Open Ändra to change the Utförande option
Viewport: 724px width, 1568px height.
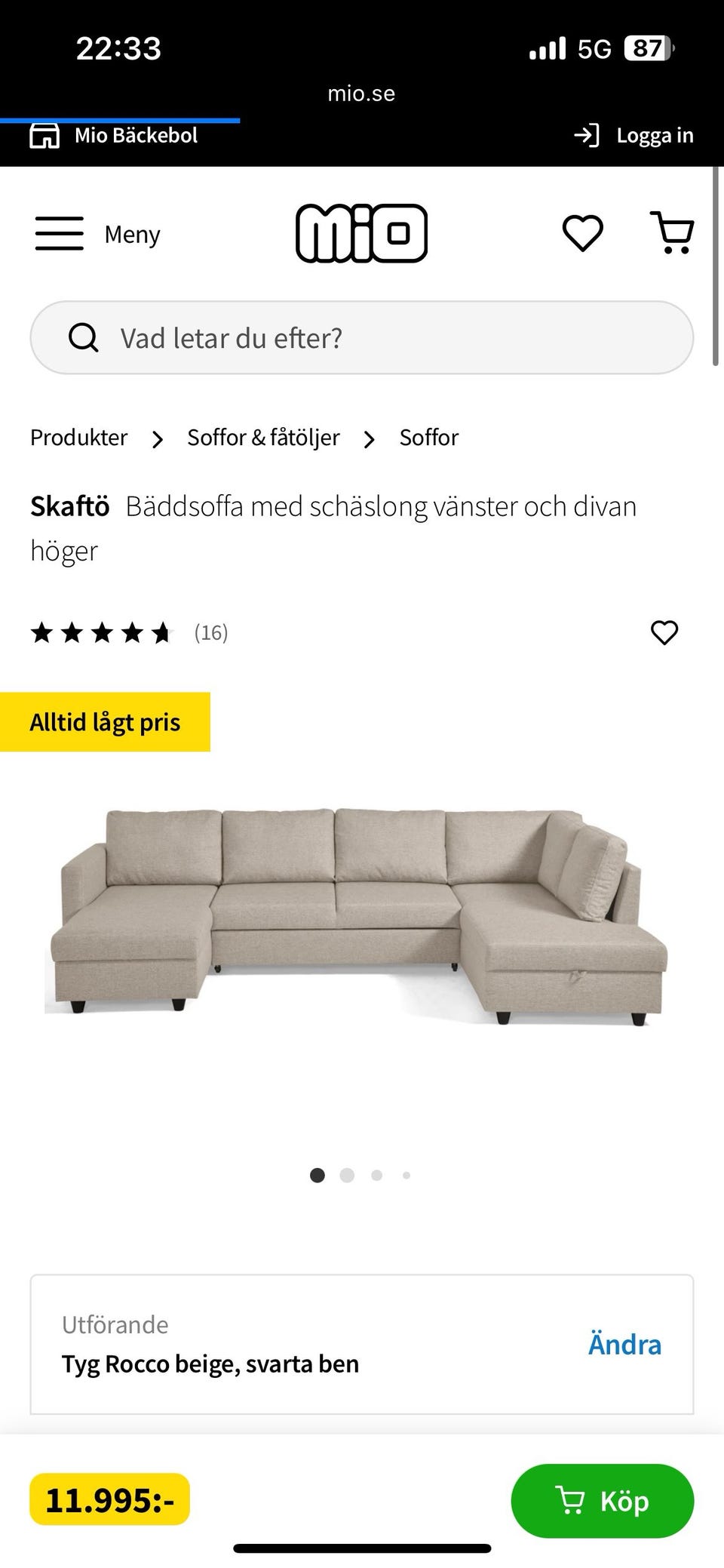[624, 1344]
